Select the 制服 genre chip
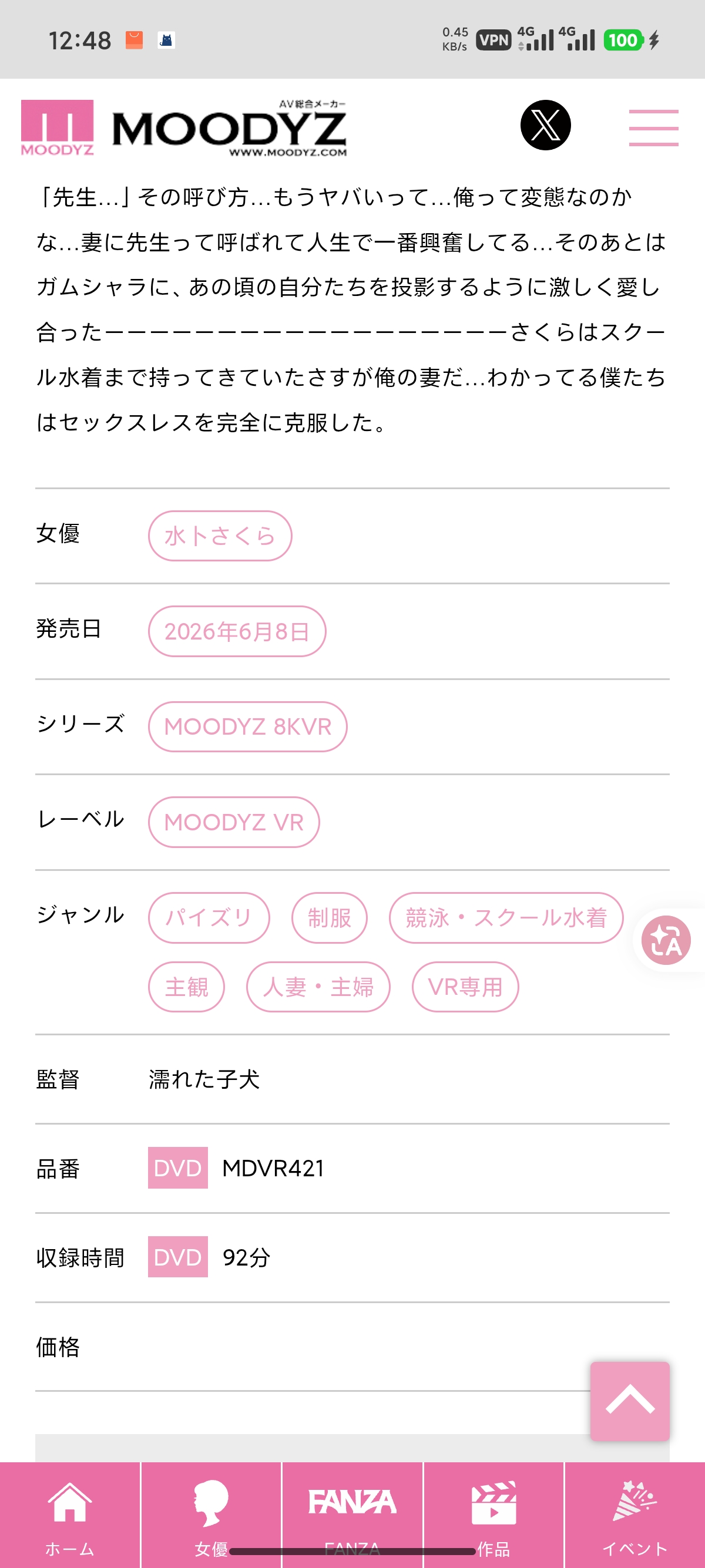Image resolution: width=705 pixels, height=1568 pixels. (330, 917)
